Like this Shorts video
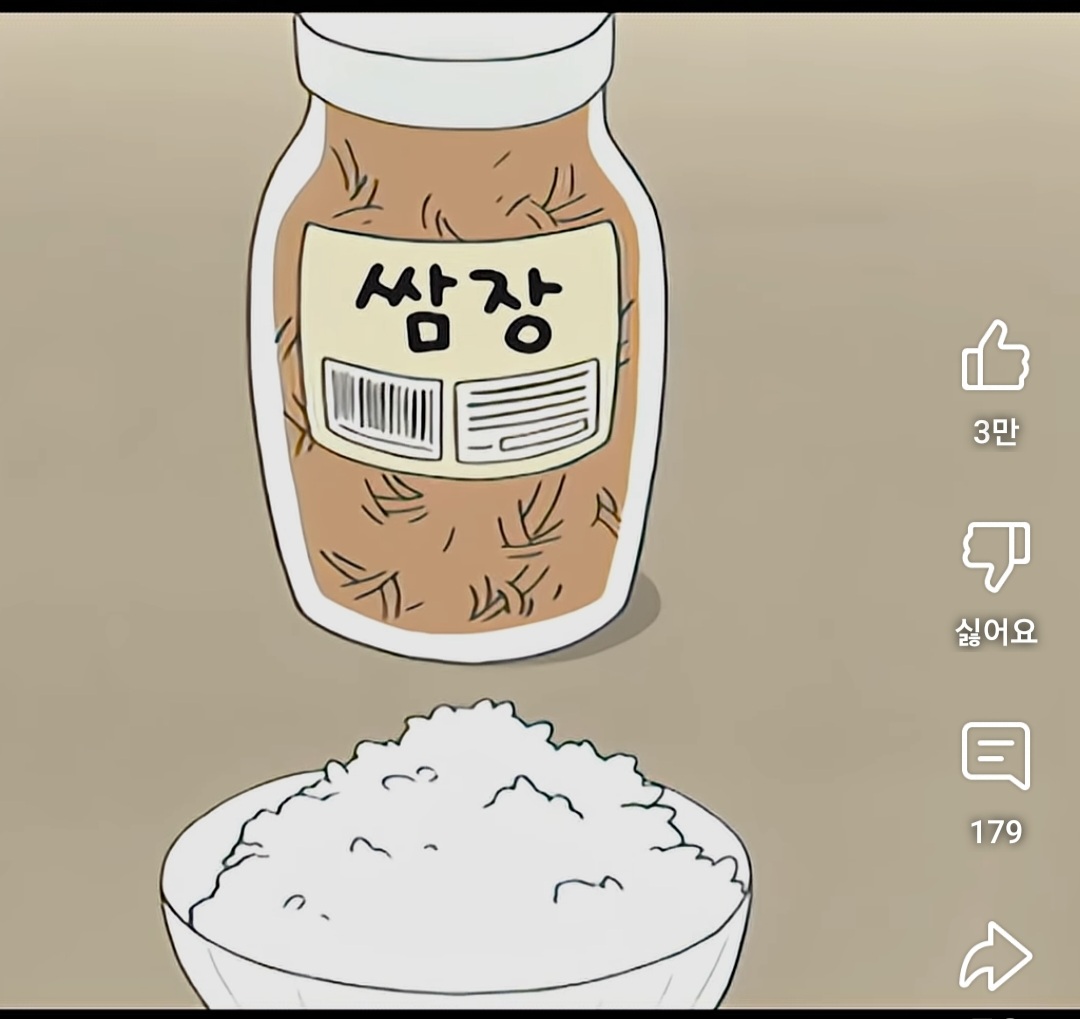 (x=995, y=357)
